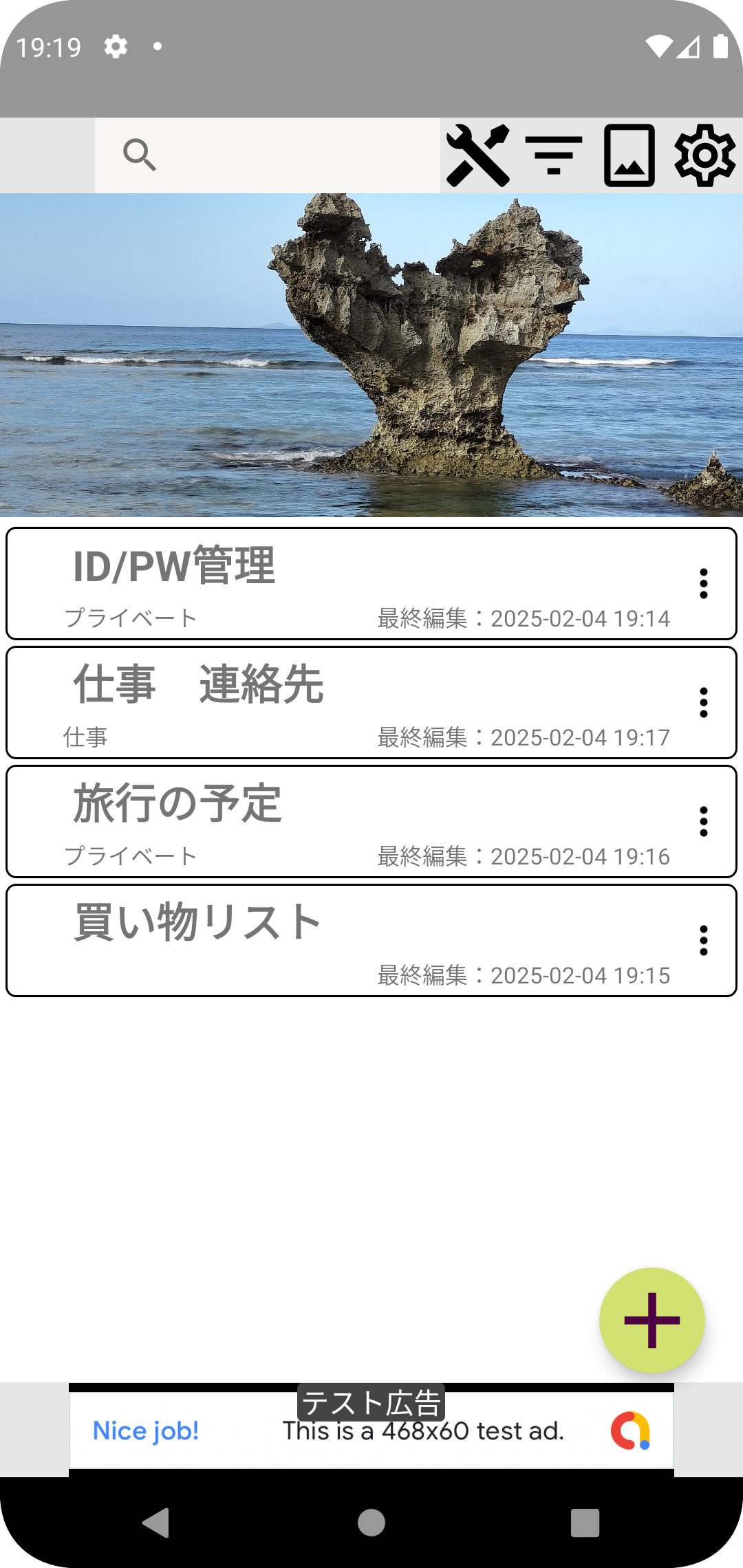Go back using system back button

click(x=156, y=1523)
